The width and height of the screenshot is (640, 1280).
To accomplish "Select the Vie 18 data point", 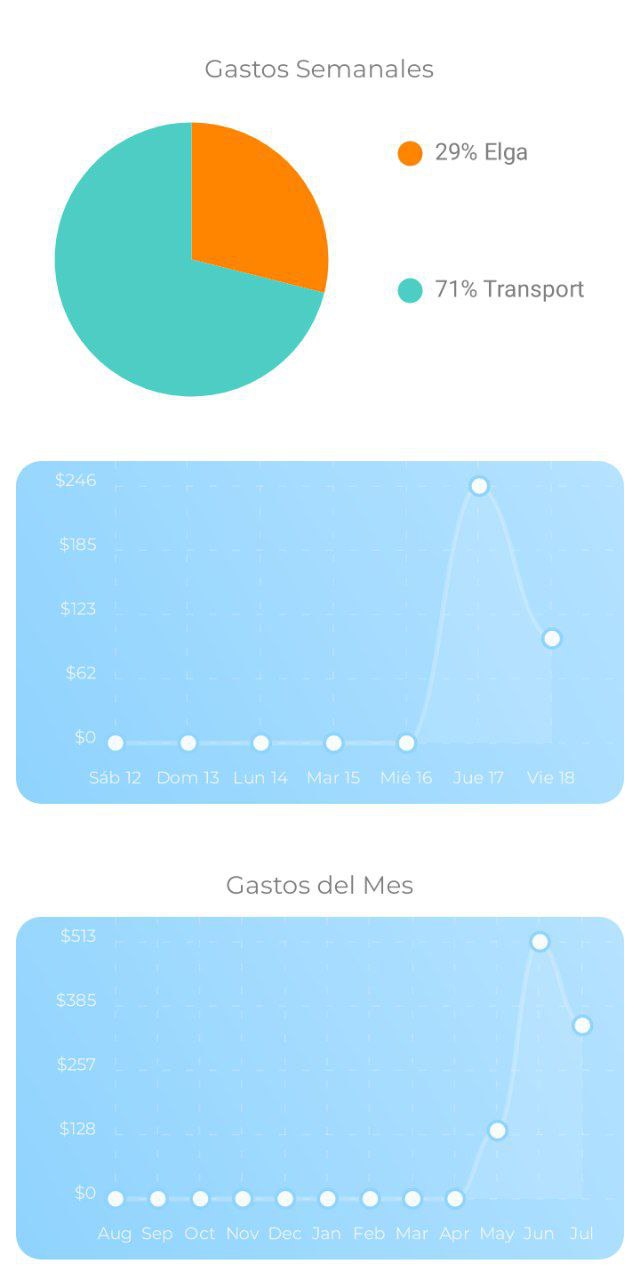I will click(x=551, y=639).
